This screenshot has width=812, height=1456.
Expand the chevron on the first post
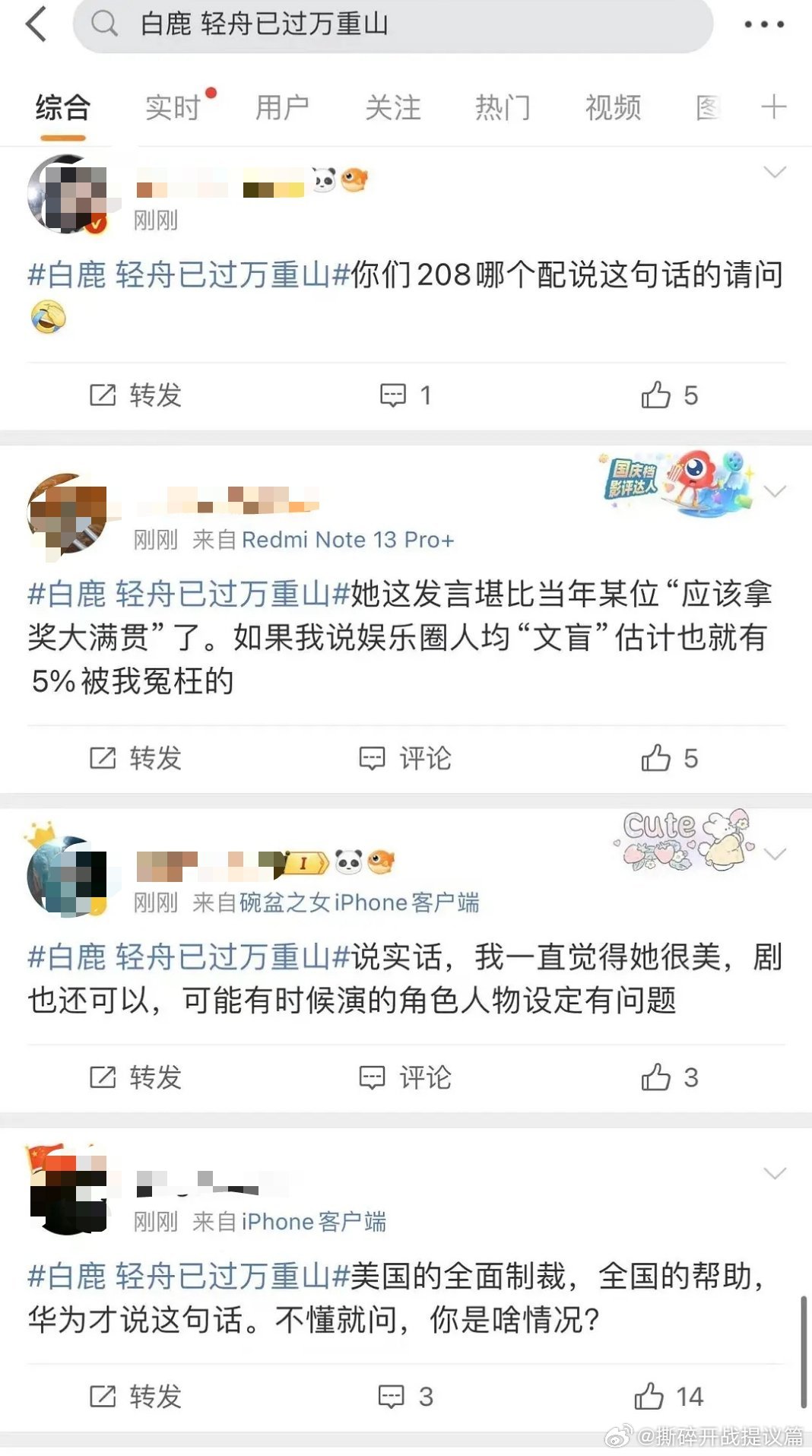(776, 171)
